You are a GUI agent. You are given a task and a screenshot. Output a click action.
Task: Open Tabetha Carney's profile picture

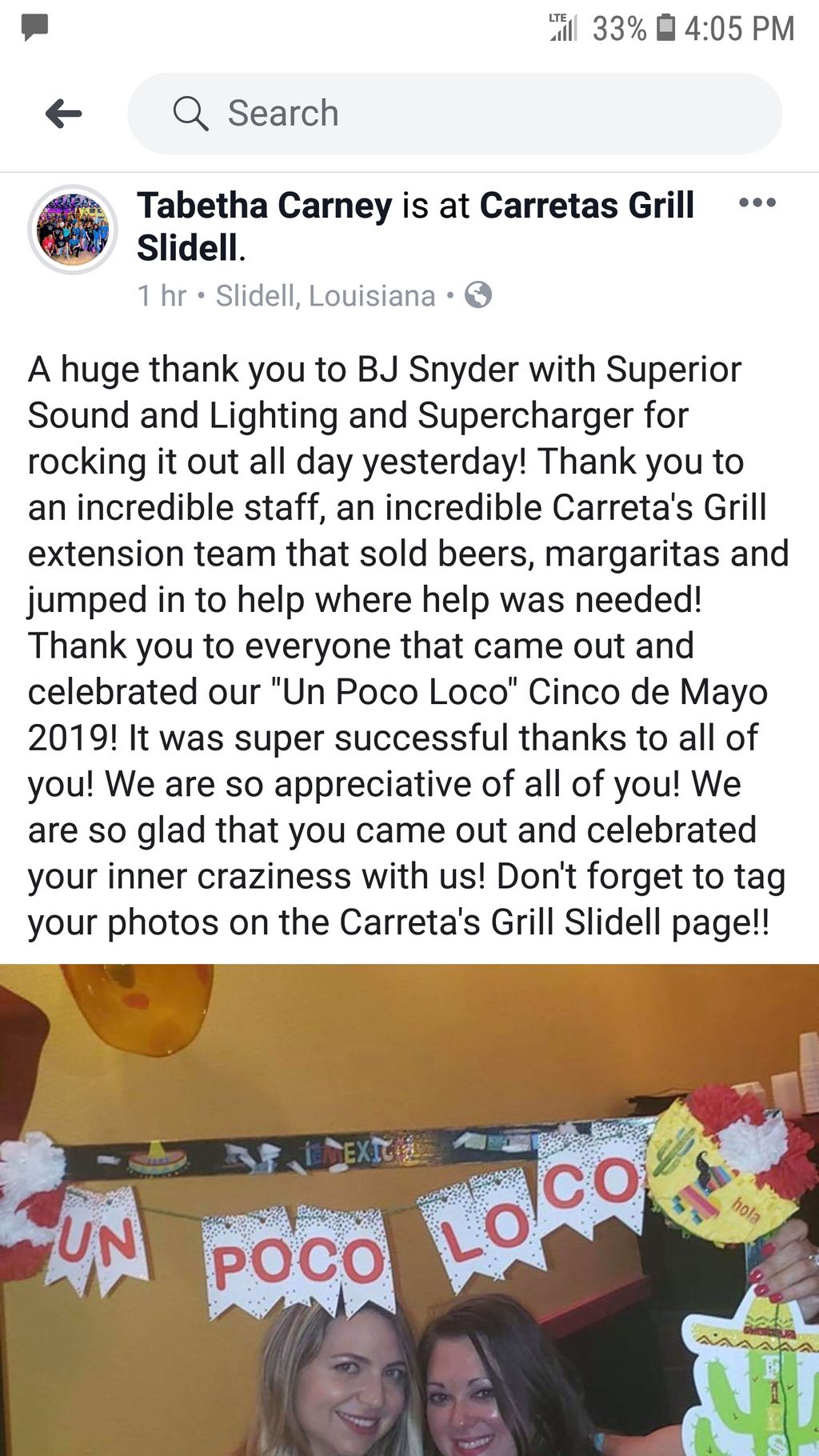click(x=74, y=230)
